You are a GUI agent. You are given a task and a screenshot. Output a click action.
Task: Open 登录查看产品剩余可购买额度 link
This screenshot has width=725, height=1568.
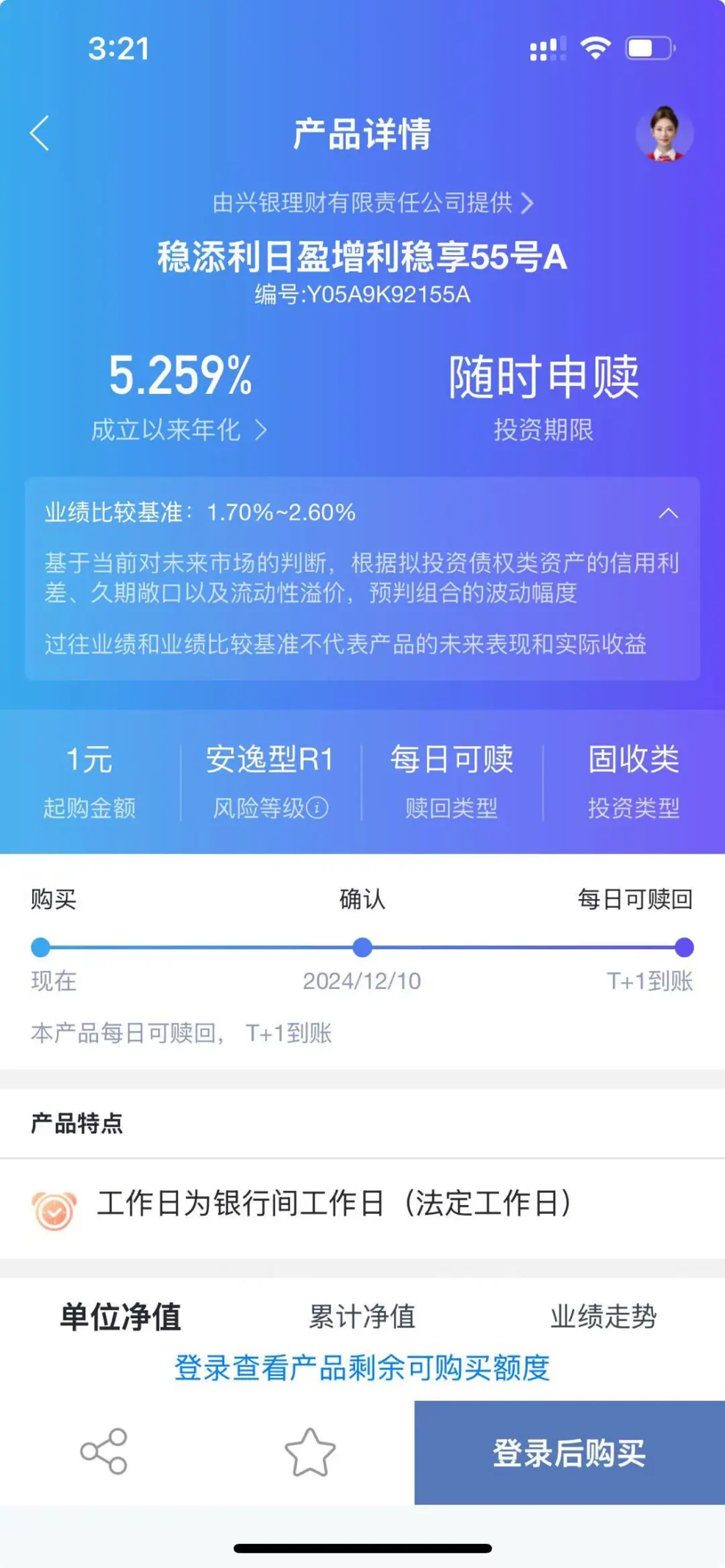(361, 1365)
